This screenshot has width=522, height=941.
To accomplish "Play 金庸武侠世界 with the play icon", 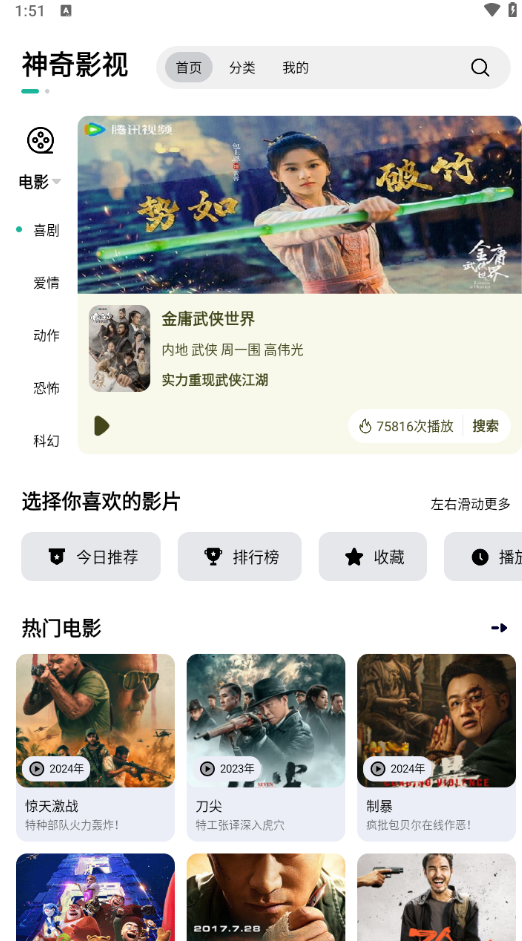I will tap(102, 425).
